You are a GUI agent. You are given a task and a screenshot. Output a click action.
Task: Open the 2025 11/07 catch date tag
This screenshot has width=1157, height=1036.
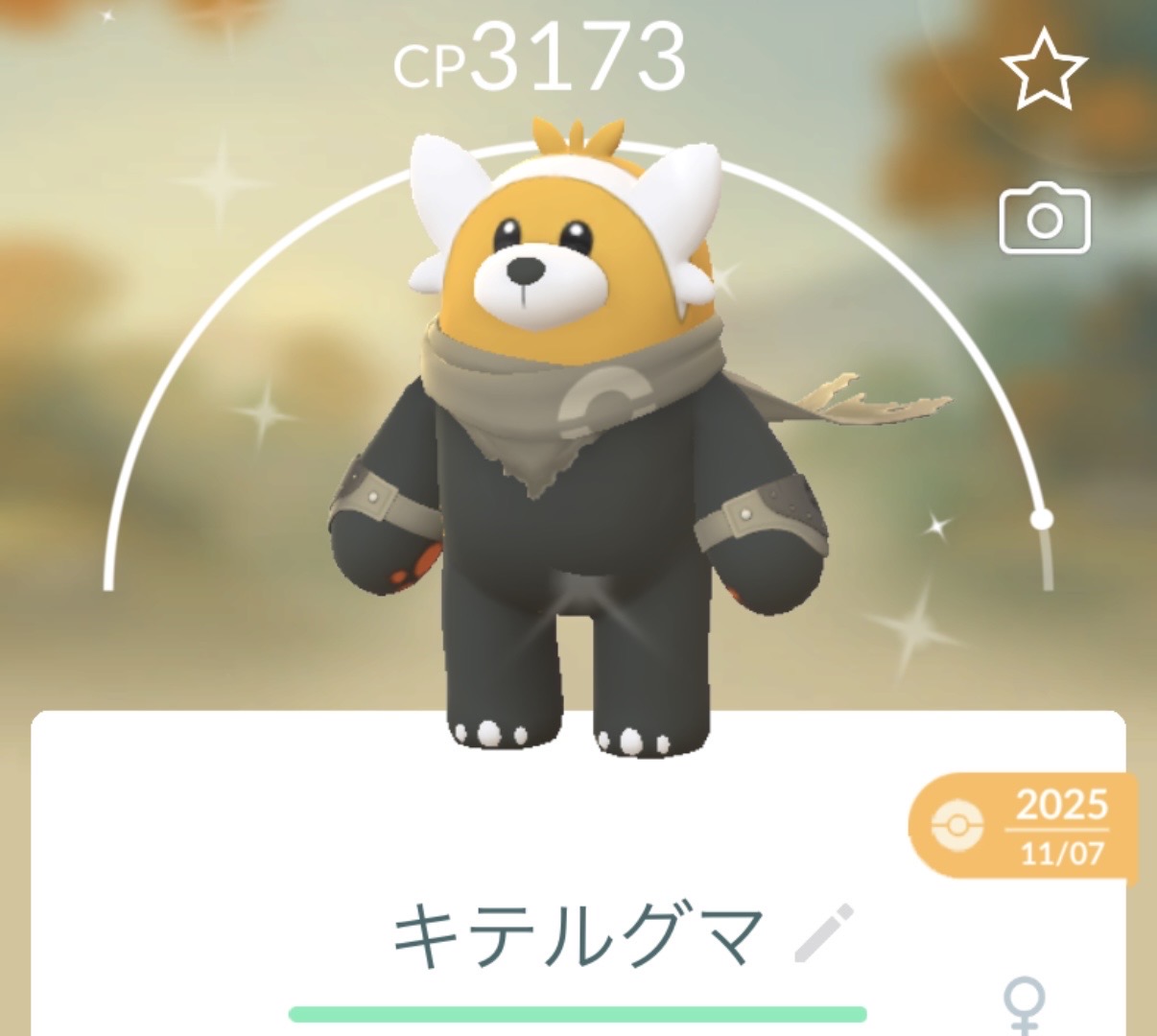coord(1025,826)
